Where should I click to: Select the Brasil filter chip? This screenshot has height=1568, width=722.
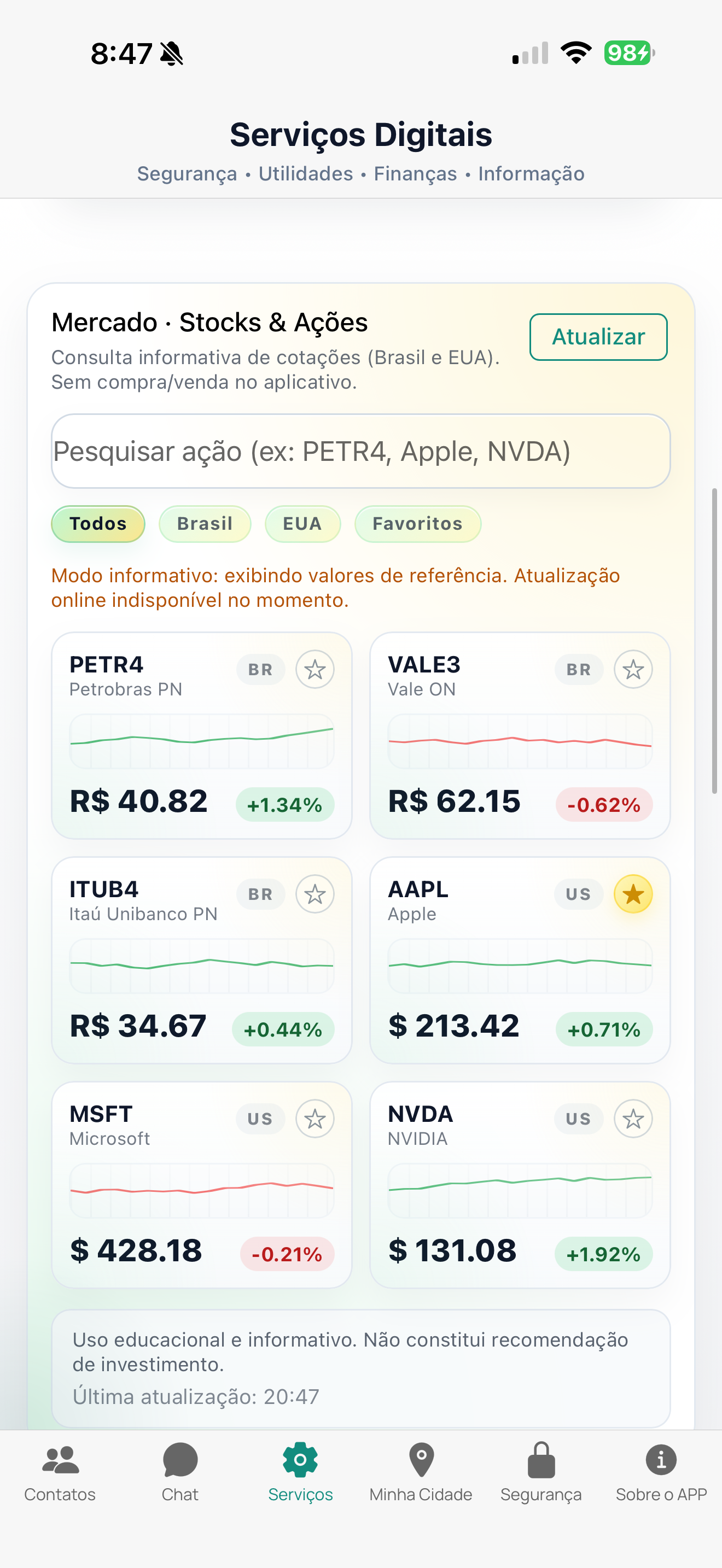pos(205,523)
